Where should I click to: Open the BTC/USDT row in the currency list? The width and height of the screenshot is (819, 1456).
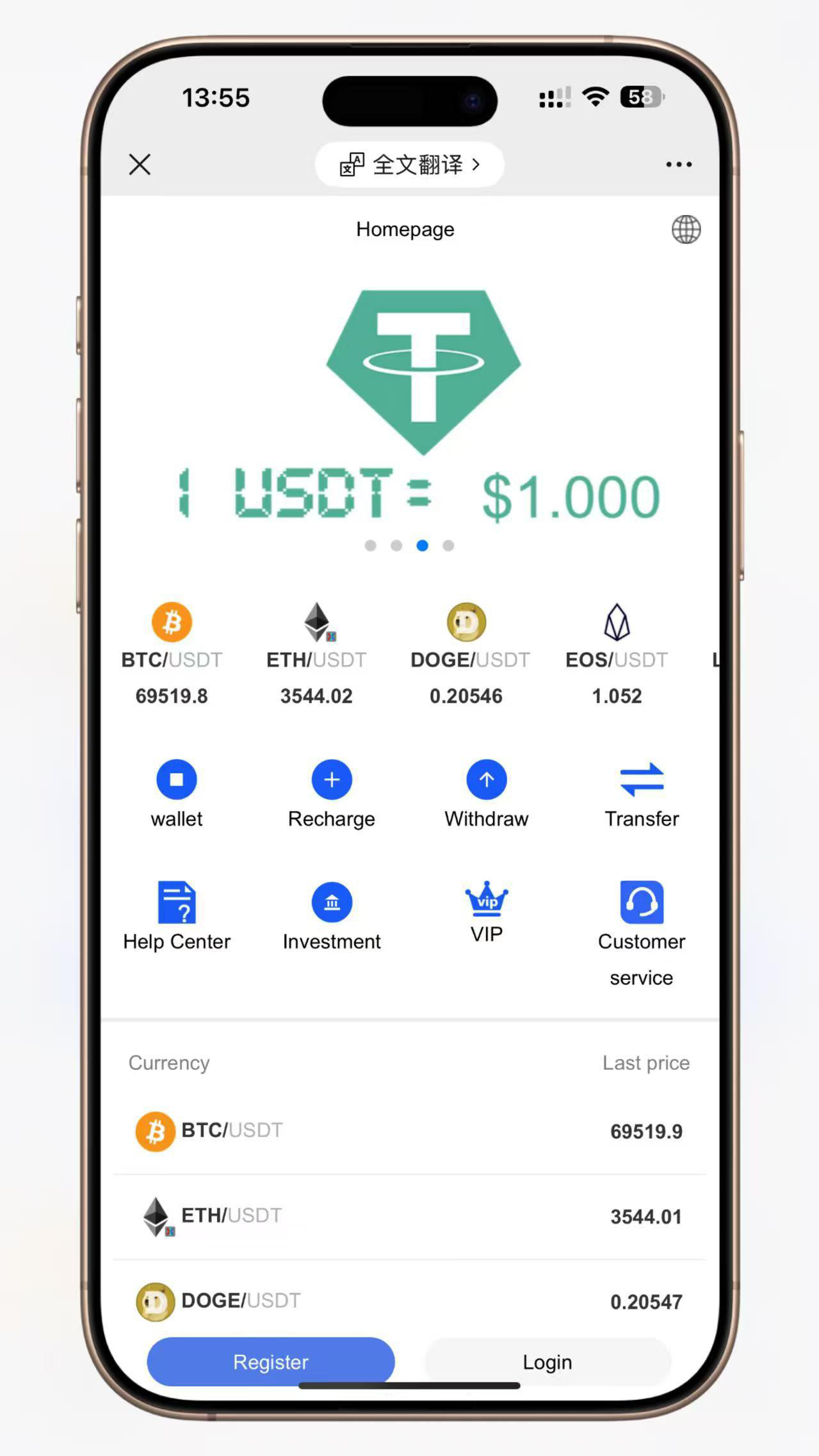(x=410, y=1131)
